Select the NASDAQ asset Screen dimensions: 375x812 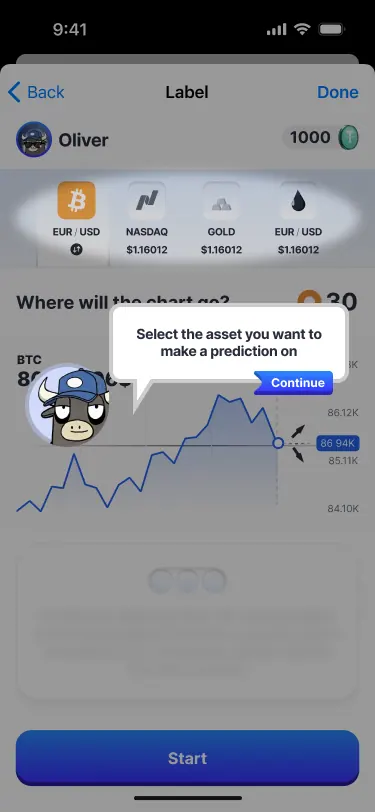coord(147,218)
